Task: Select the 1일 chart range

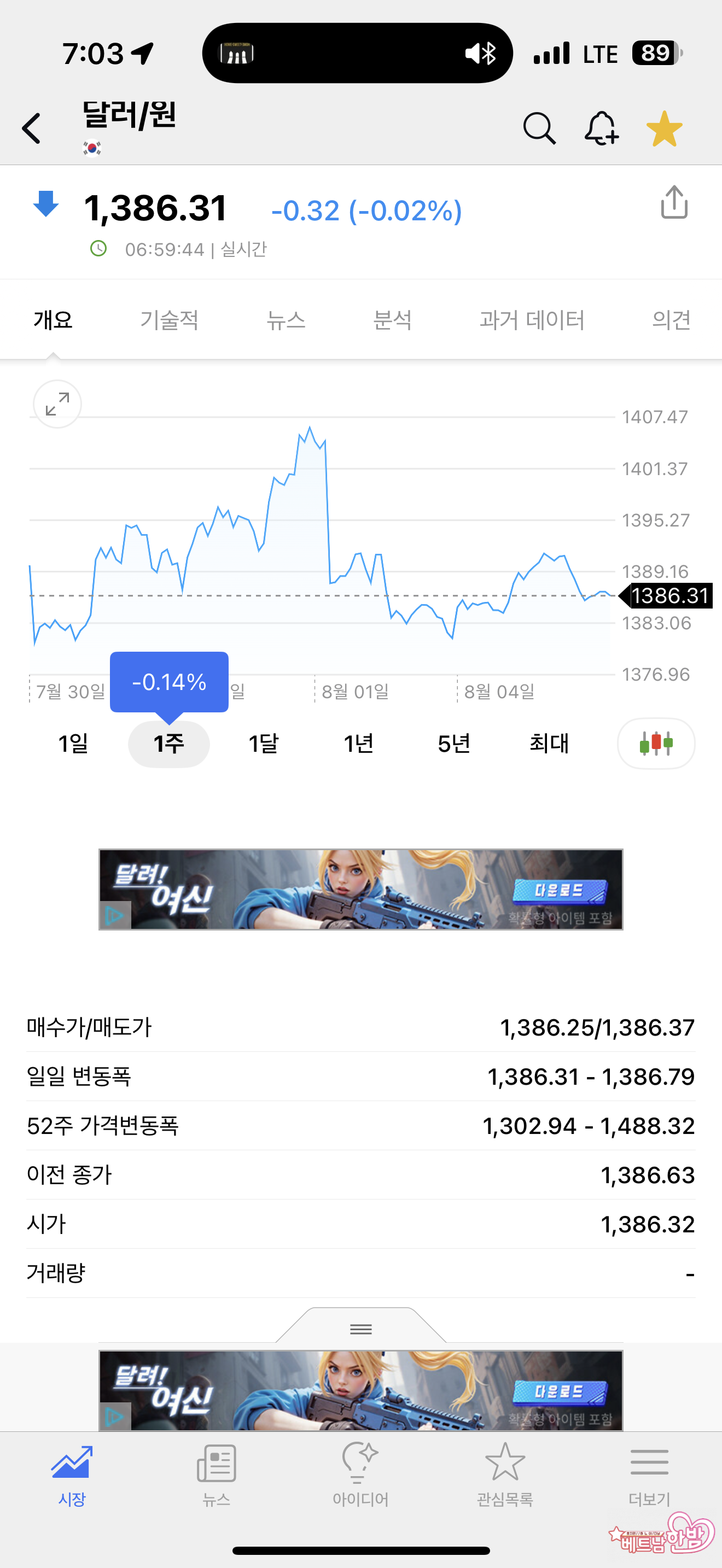Action: pos(73,744)
